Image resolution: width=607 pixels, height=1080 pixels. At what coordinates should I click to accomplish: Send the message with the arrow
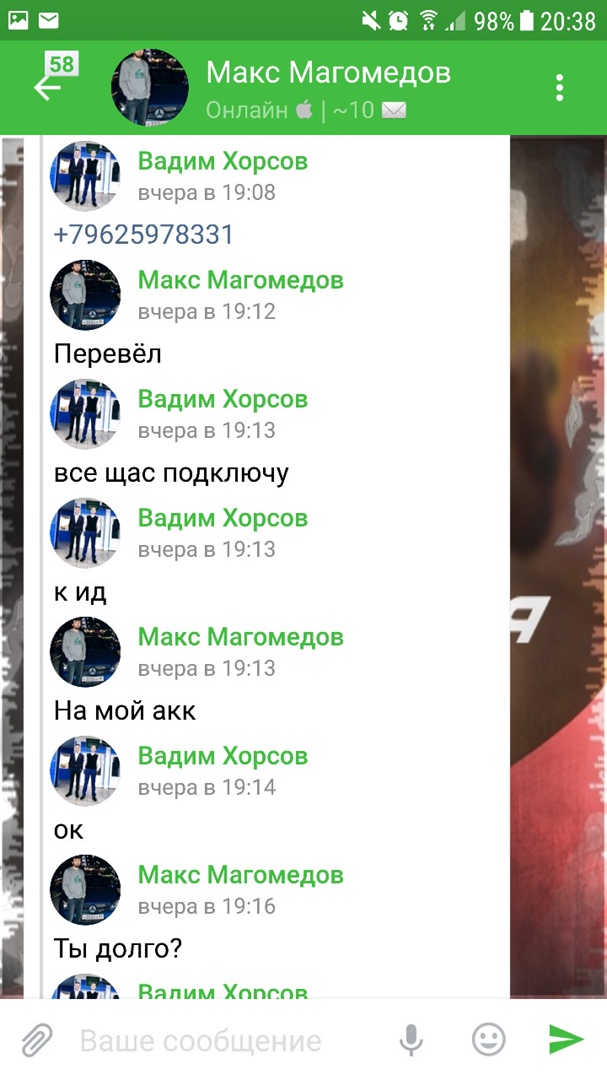566,1040
